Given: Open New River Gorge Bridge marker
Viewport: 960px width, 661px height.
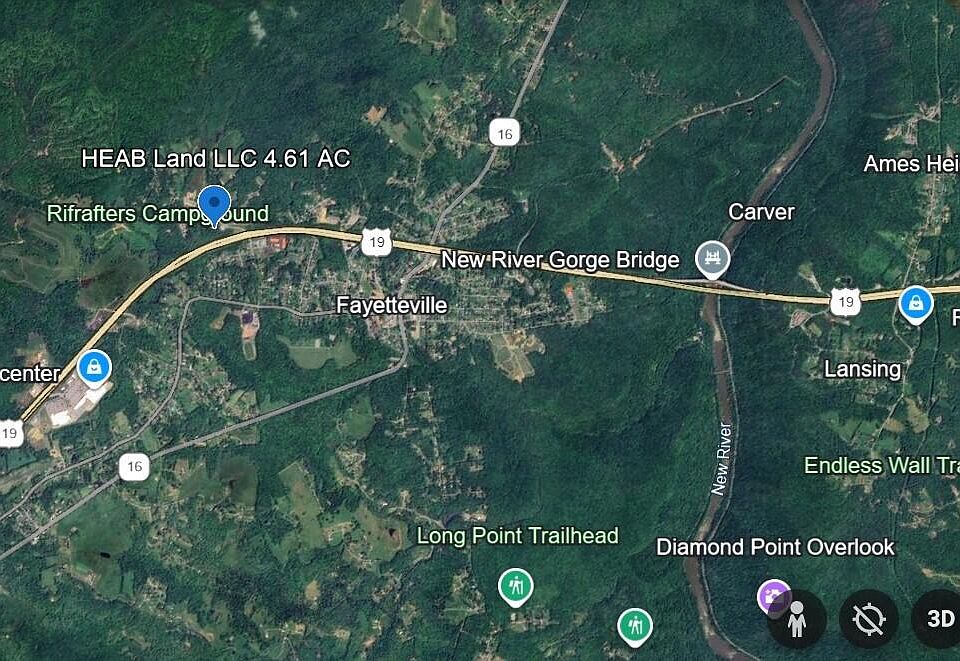Looking at the screenshot, I should tap(713, 258).
